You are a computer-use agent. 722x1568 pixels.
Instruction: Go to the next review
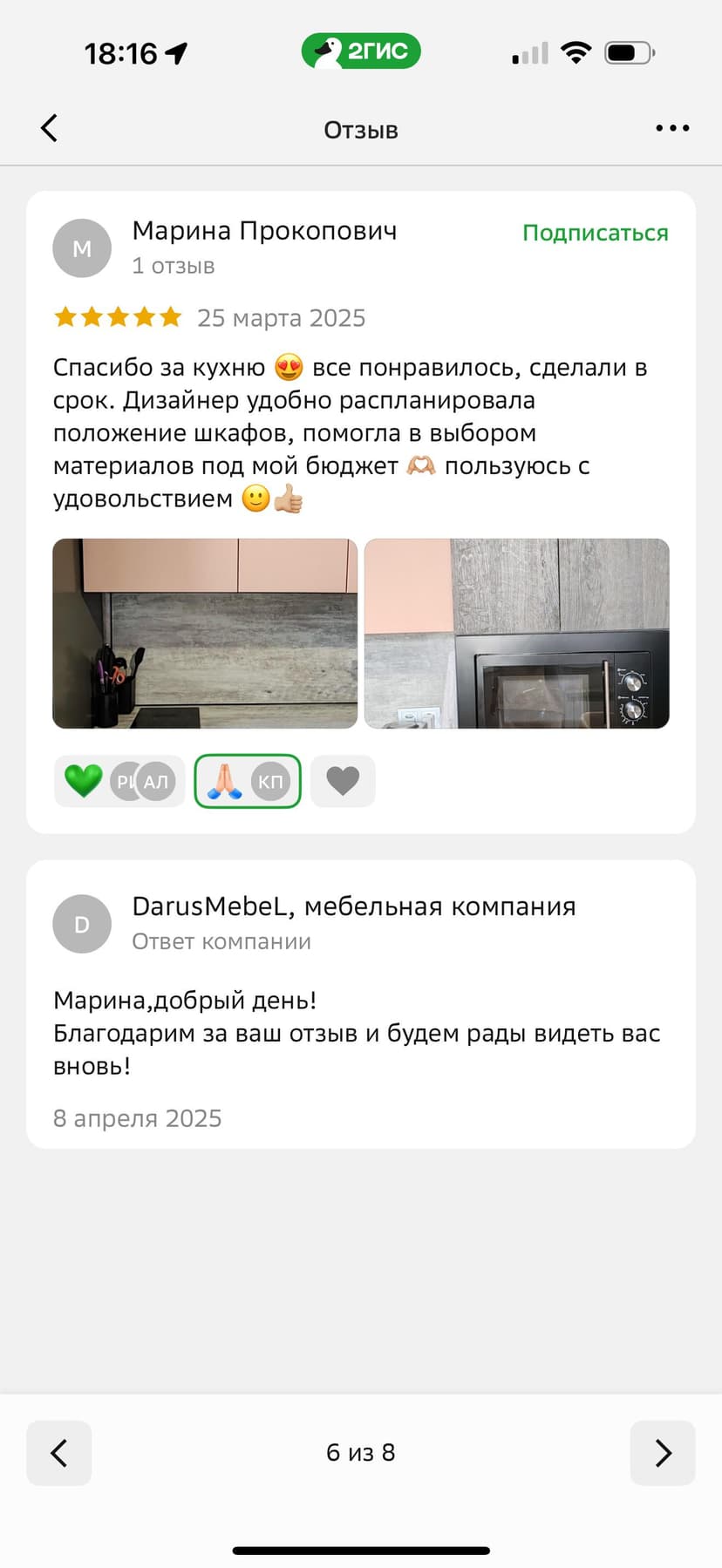click(663, 1453)
